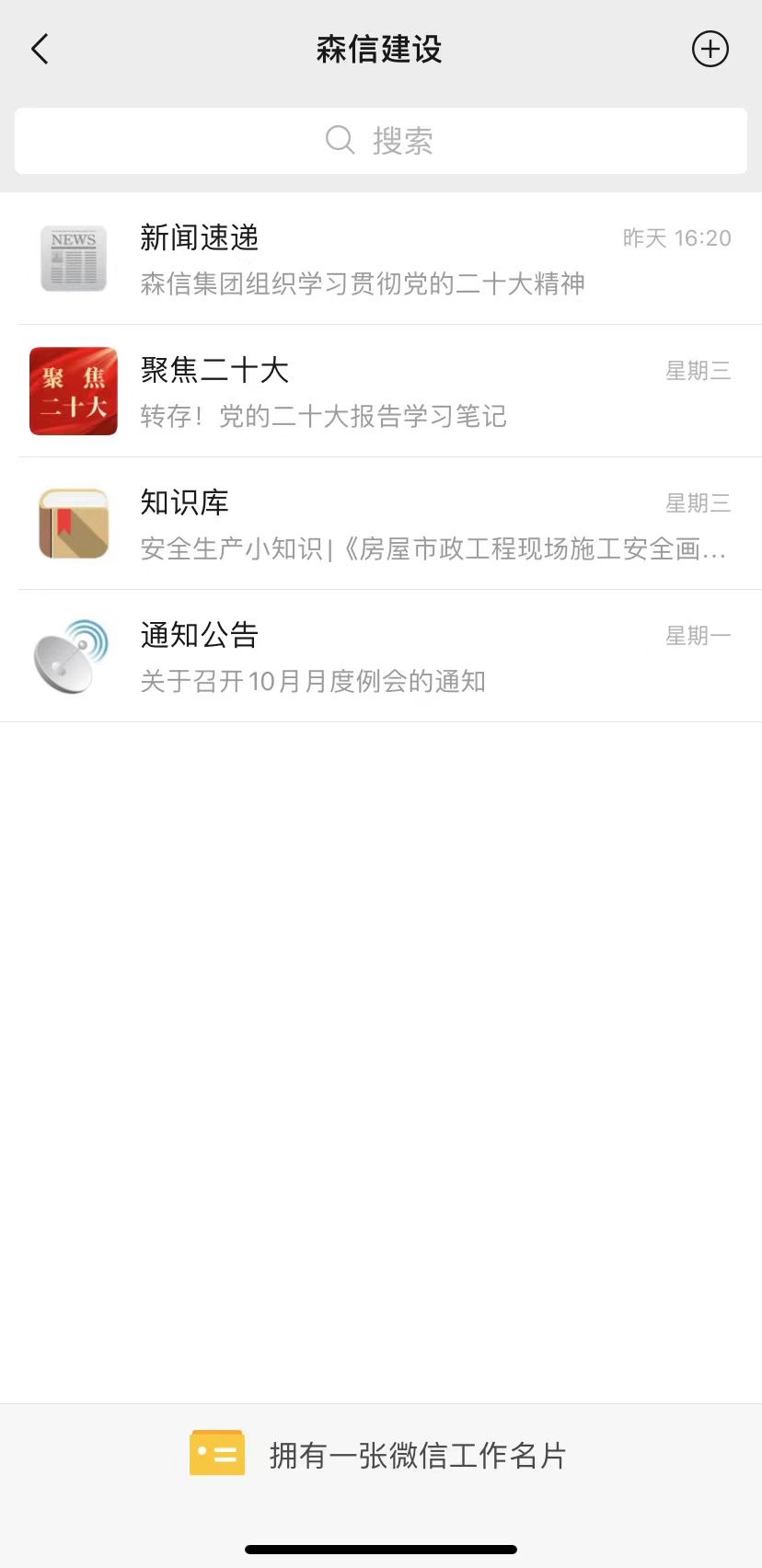The image size is (762, 1568).
Task: Tap the back arrow at top left
Action: (x=40, y=49)
